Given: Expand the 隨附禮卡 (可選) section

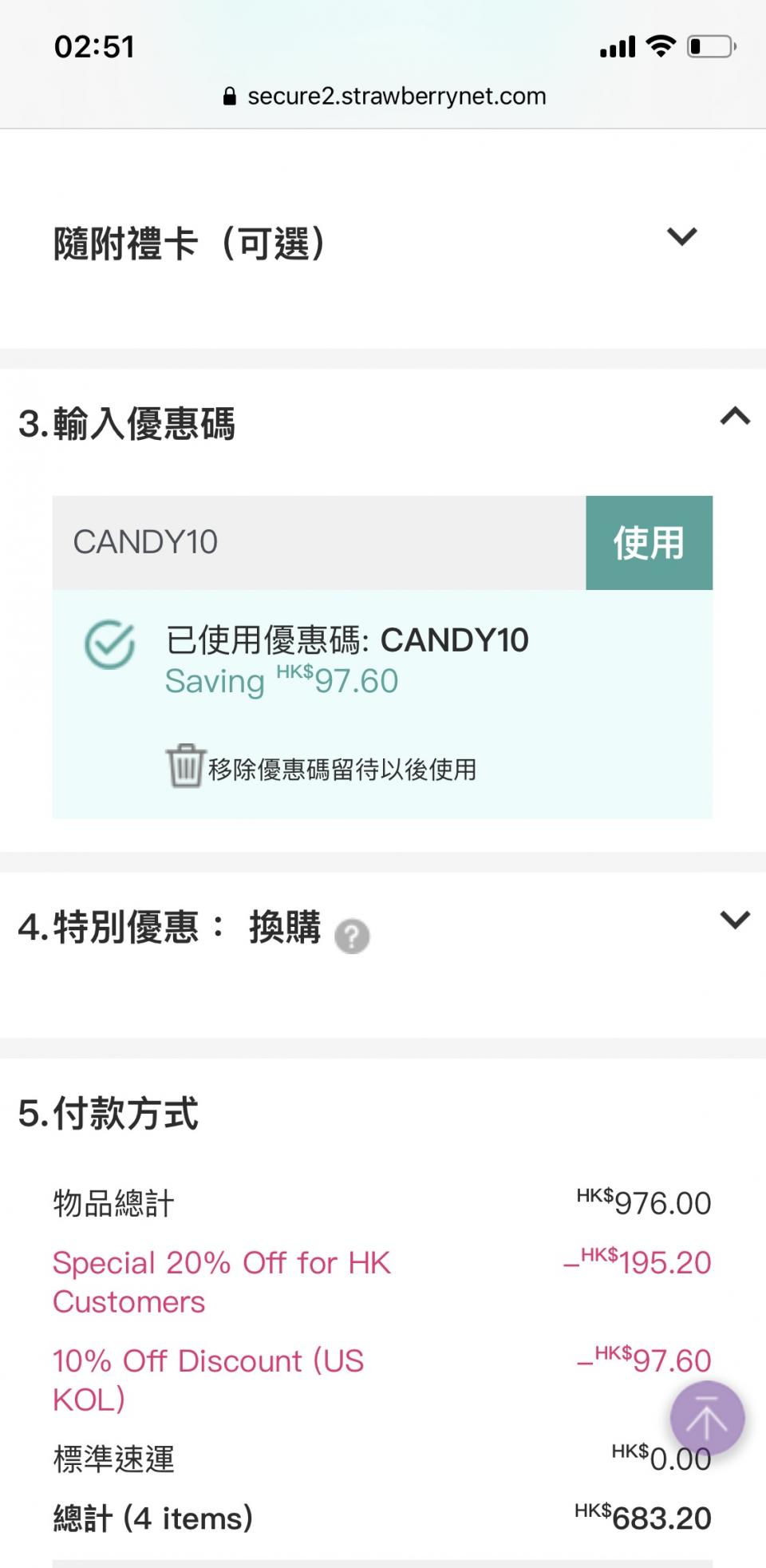Looking at the screenshot, I should (681, 237).
